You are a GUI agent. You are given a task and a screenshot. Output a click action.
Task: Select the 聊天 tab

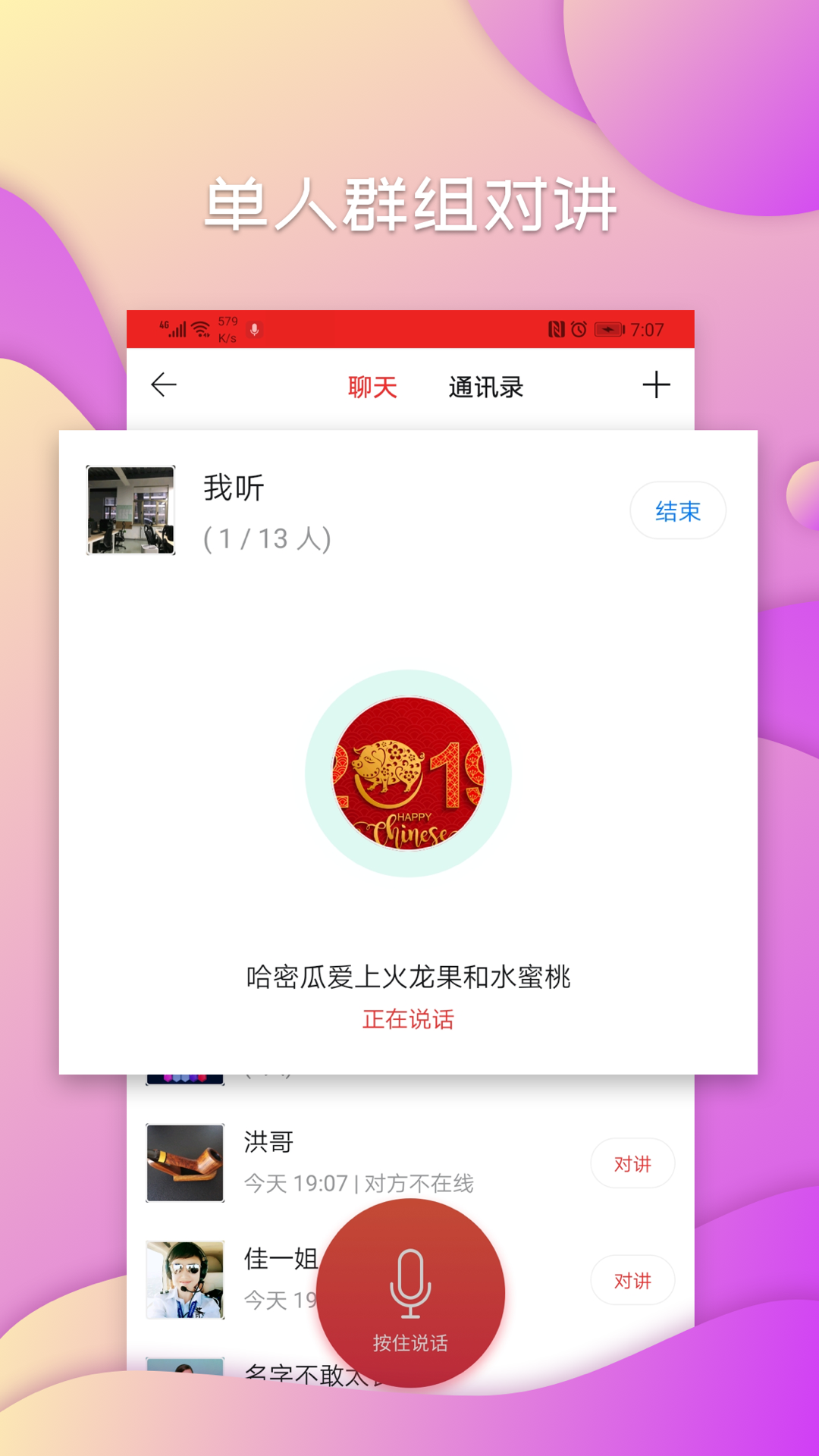[x=371, y=385]
